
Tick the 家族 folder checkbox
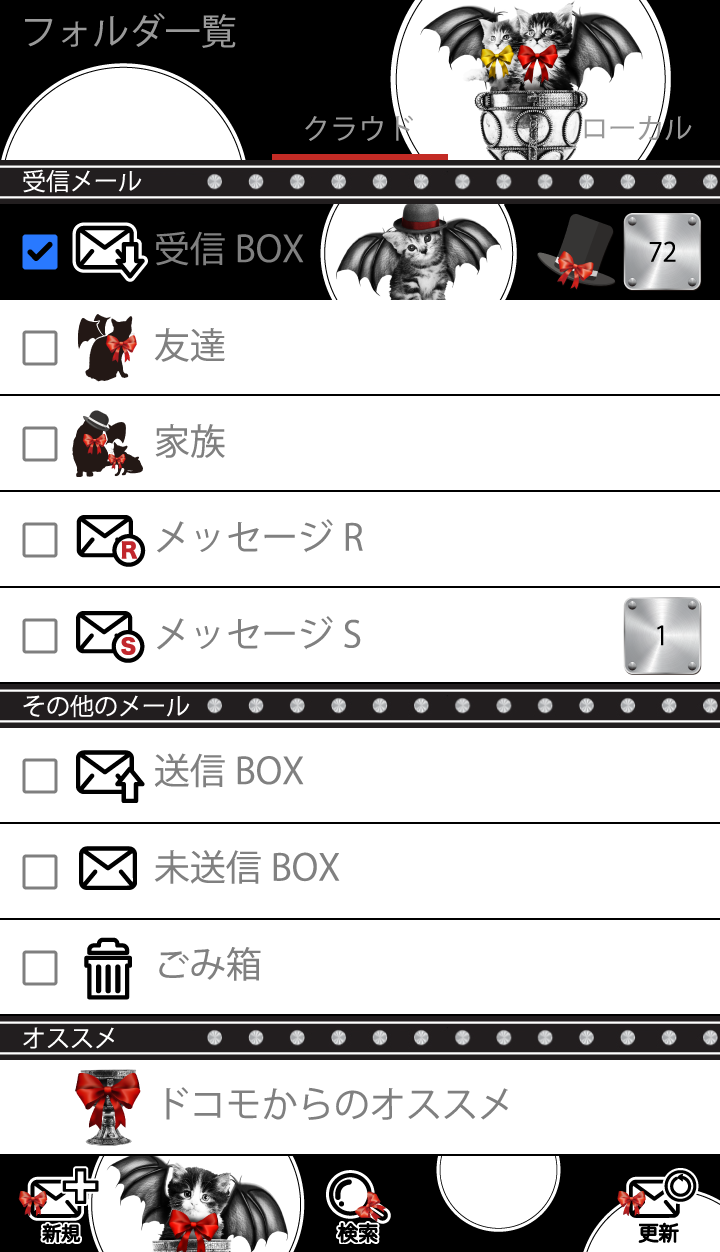pyautogui.click(x=40, y=444)
